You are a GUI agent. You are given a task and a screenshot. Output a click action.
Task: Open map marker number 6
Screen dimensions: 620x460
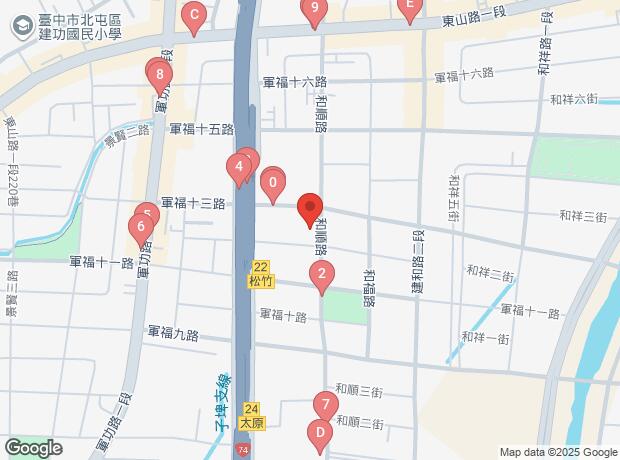click(141, 228)
